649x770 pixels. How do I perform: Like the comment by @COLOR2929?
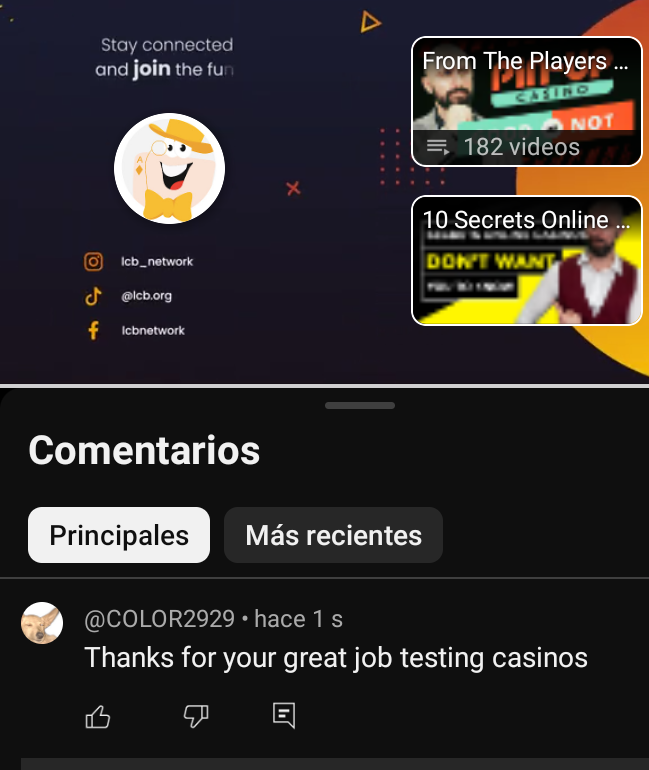coord(98,716)
